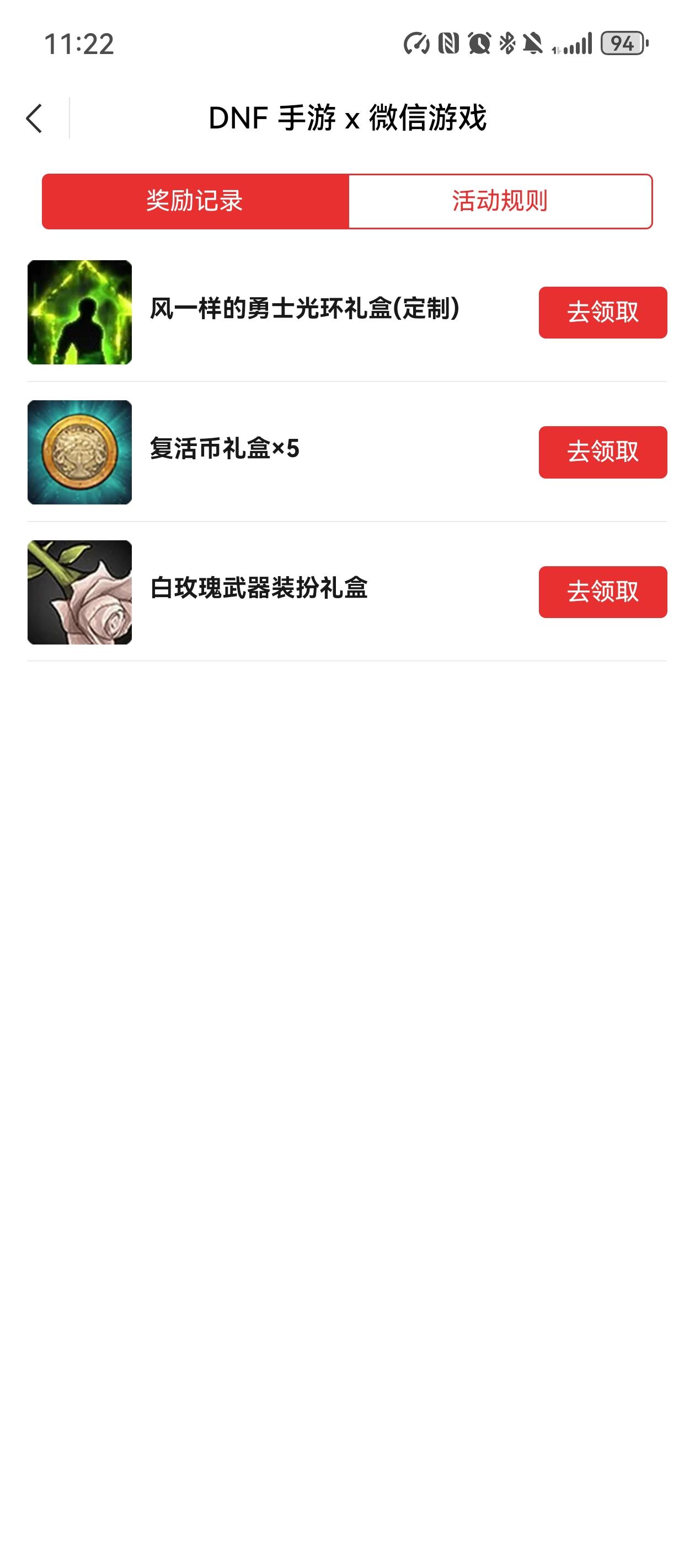Viewport: 695px width, 1568px height.
Task: Tap the Bluetooth icon in status bar
Action: (x=506, y=41)
